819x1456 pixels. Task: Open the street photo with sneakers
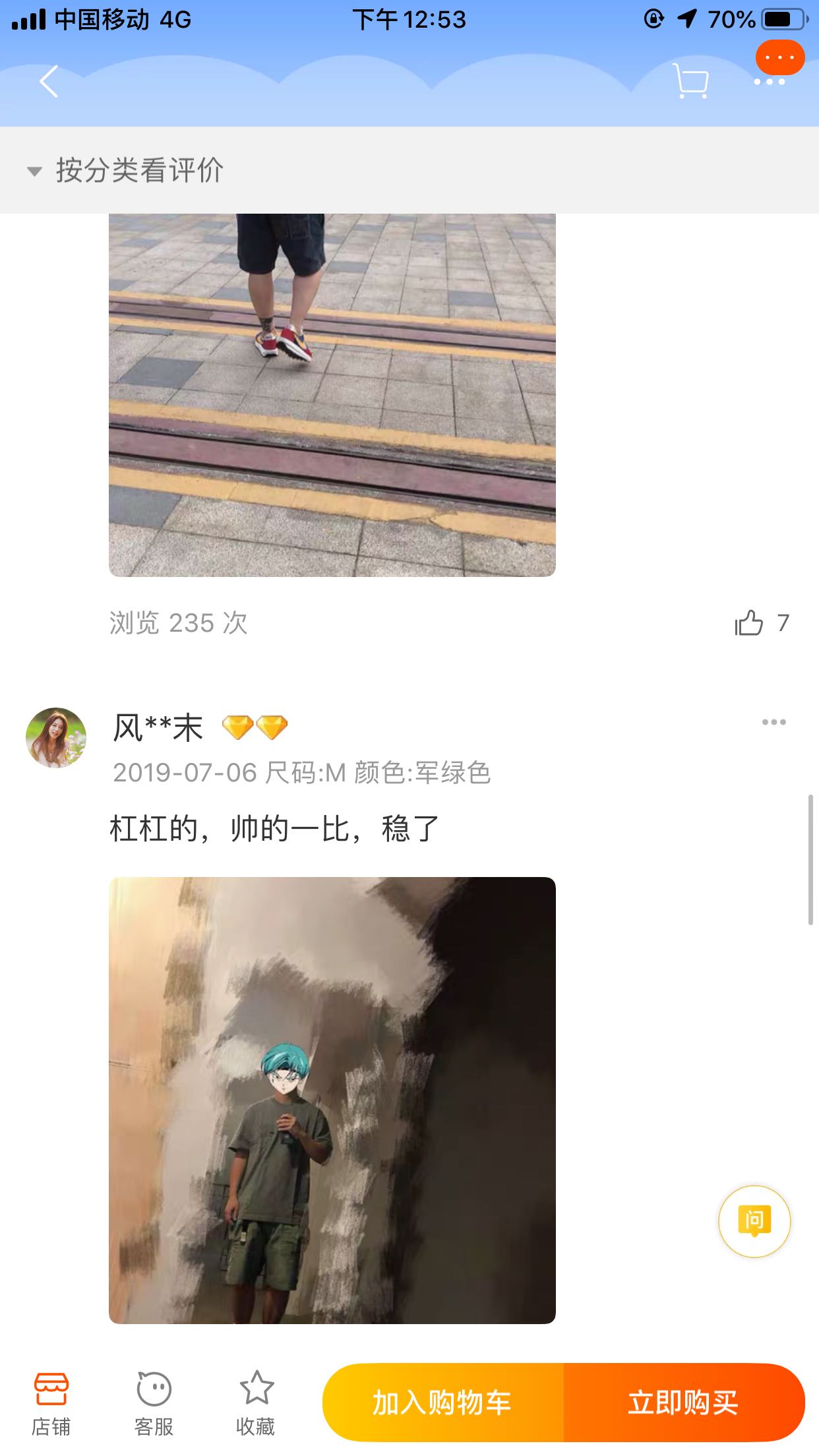(x=332, y=394)
